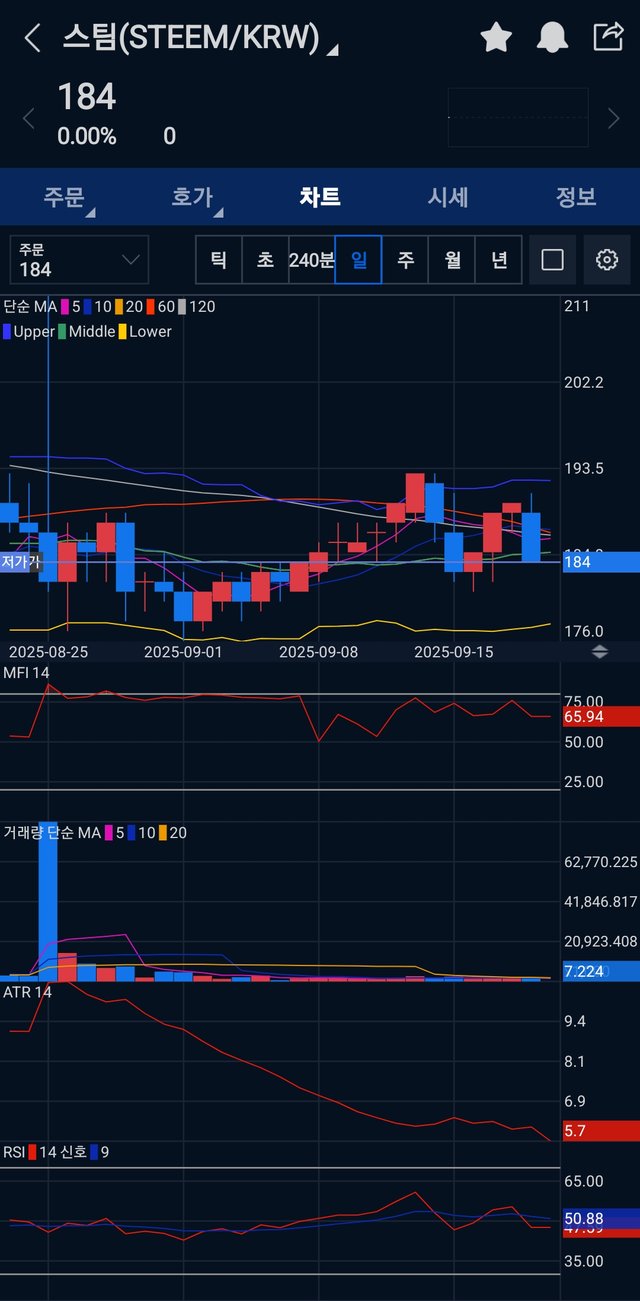Expand the 주문 184 price dropdown
Screen dimensions: 640x1301
(79, 260)
